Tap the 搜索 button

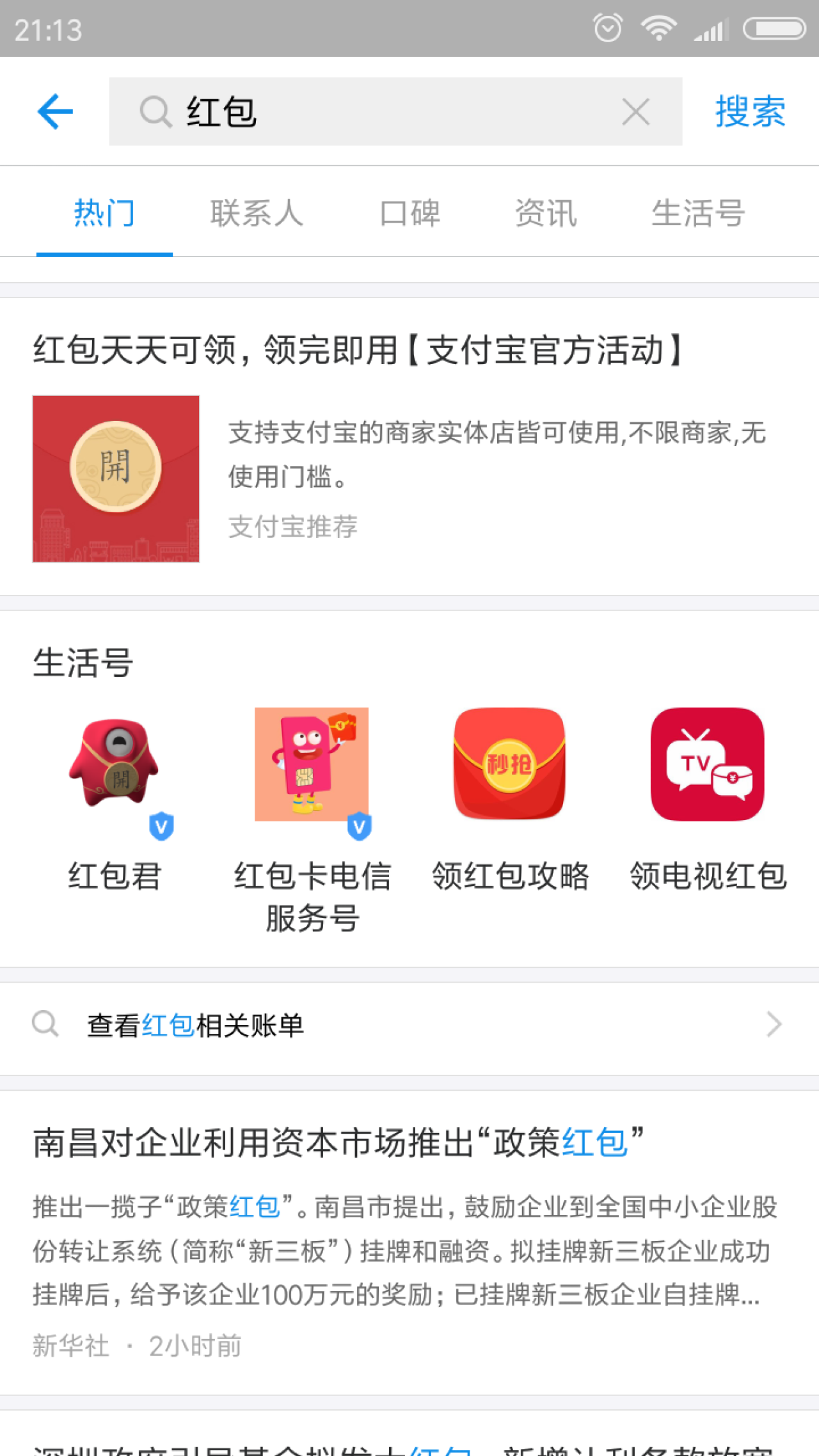750,112
